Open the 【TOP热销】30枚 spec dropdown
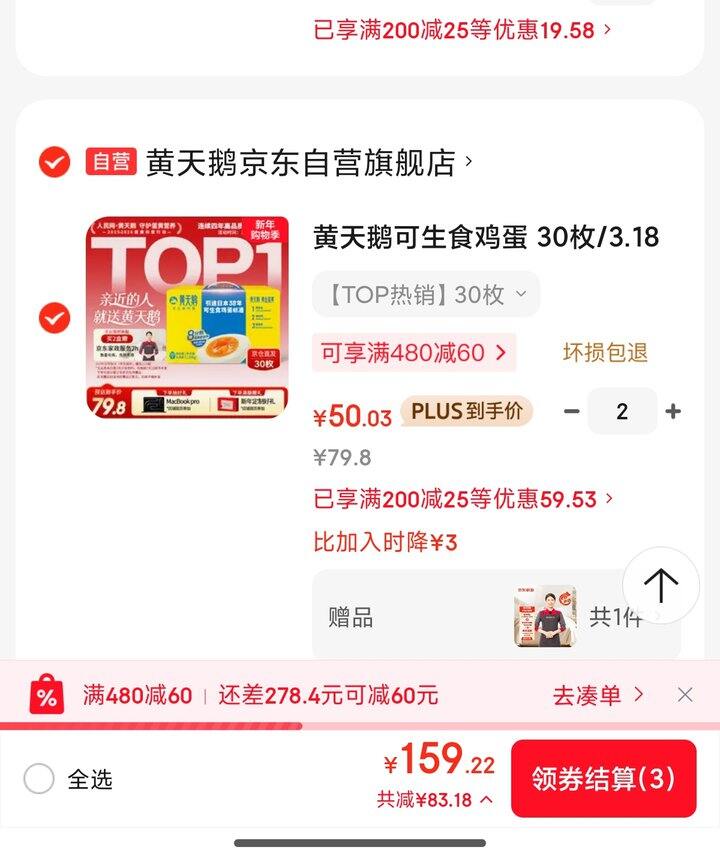This screenshot has height=859, width=720. point(424,293)
